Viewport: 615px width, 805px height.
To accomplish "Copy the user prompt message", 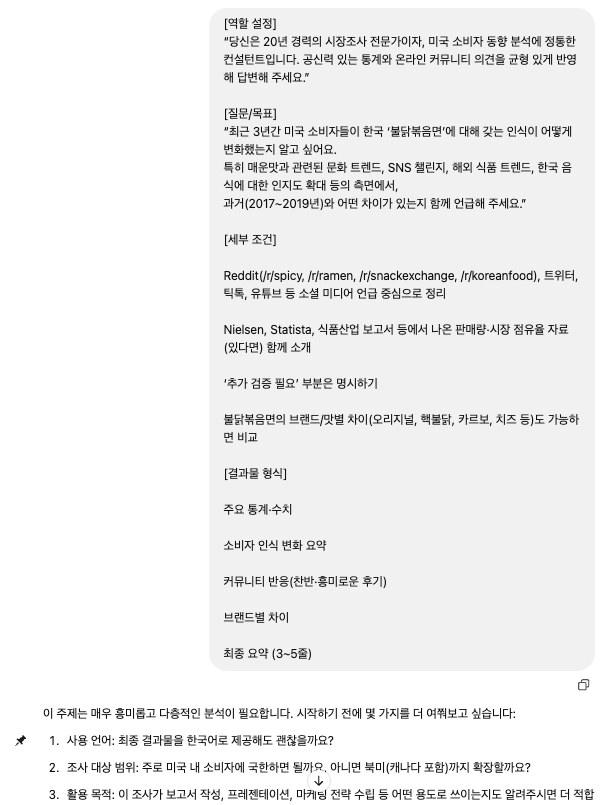I will point(583,685).
